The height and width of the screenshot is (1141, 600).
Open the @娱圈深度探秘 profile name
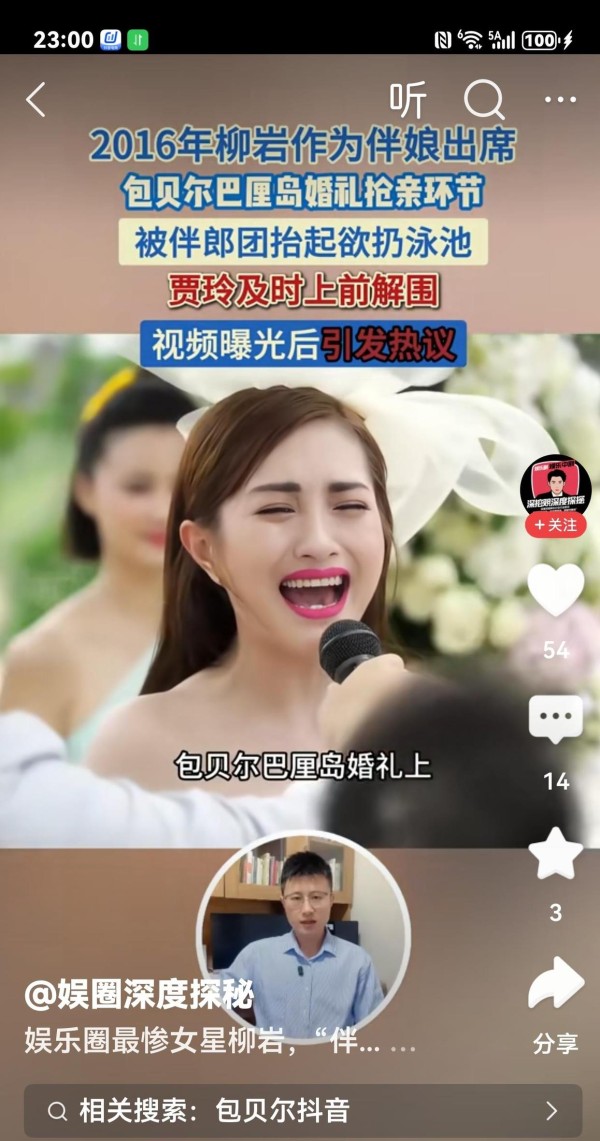(x=140, y=994)
